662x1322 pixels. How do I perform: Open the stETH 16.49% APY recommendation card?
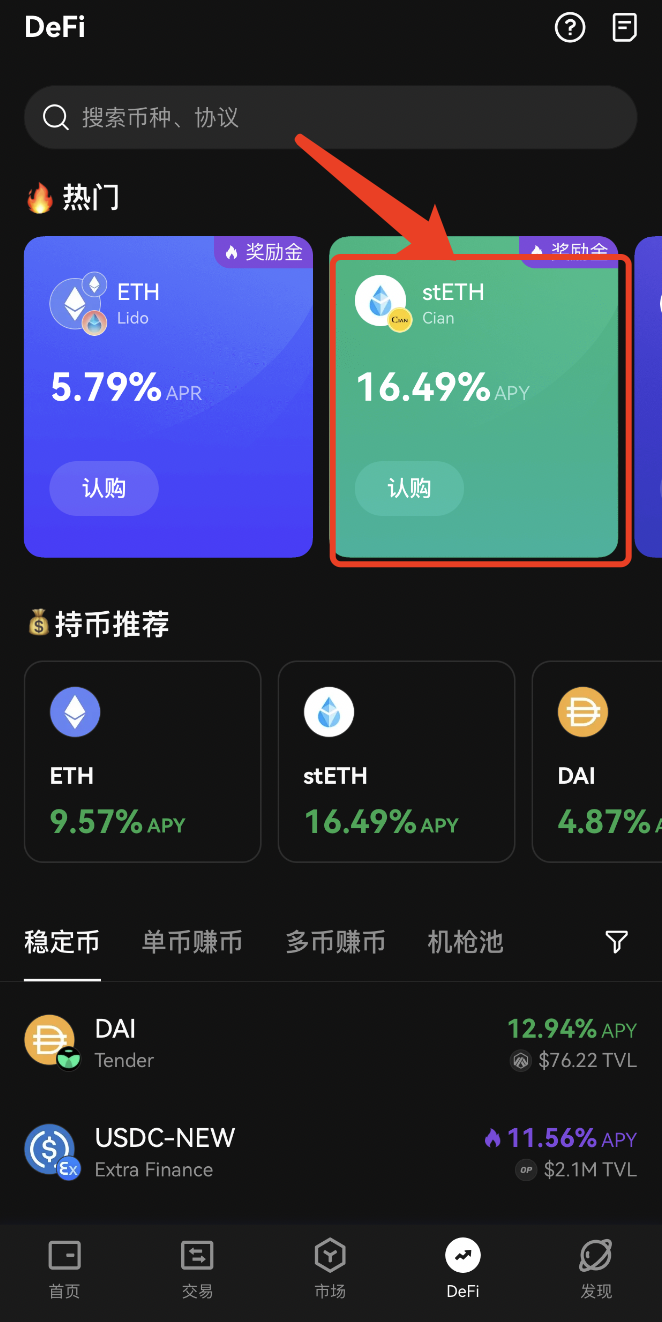[396, 761]
